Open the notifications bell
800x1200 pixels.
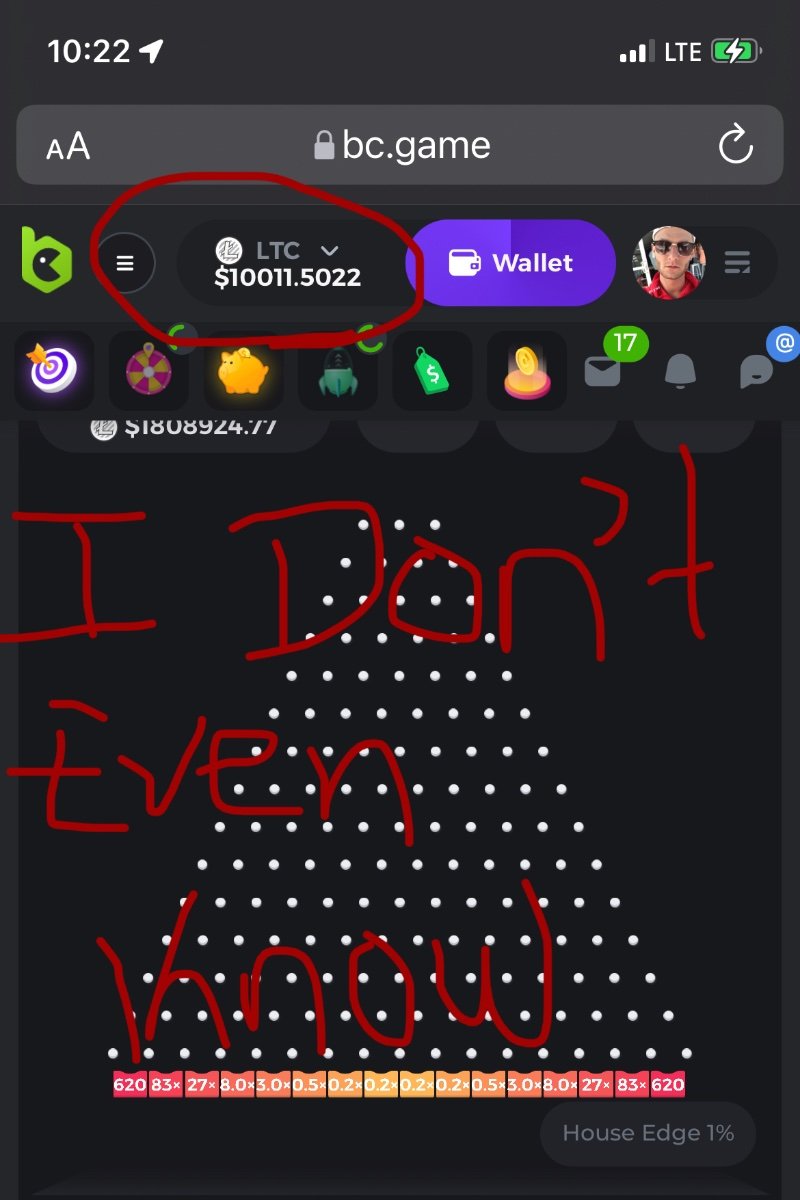(x=680, y=372)
